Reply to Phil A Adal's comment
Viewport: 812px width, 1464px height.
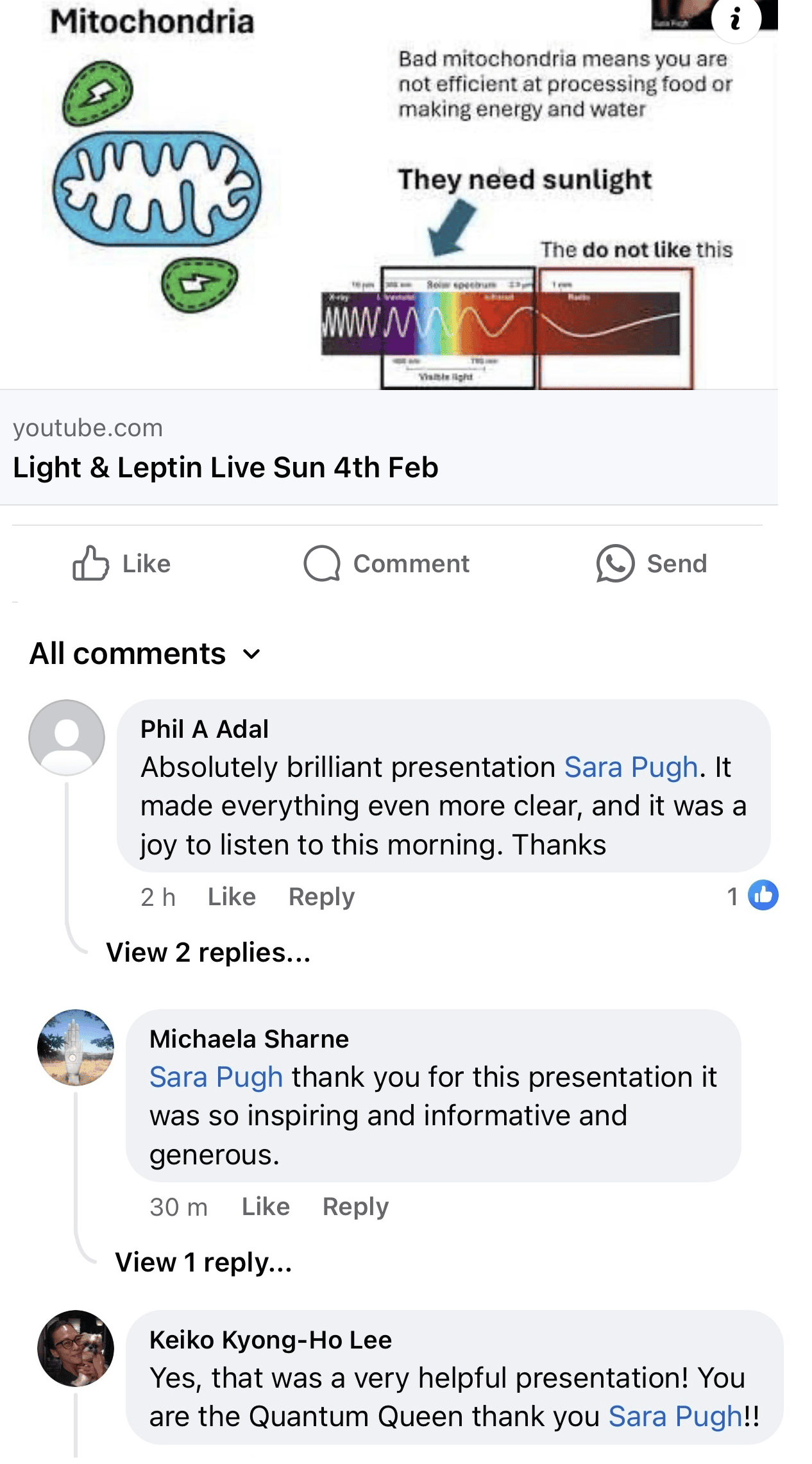[x=321, y=897]
